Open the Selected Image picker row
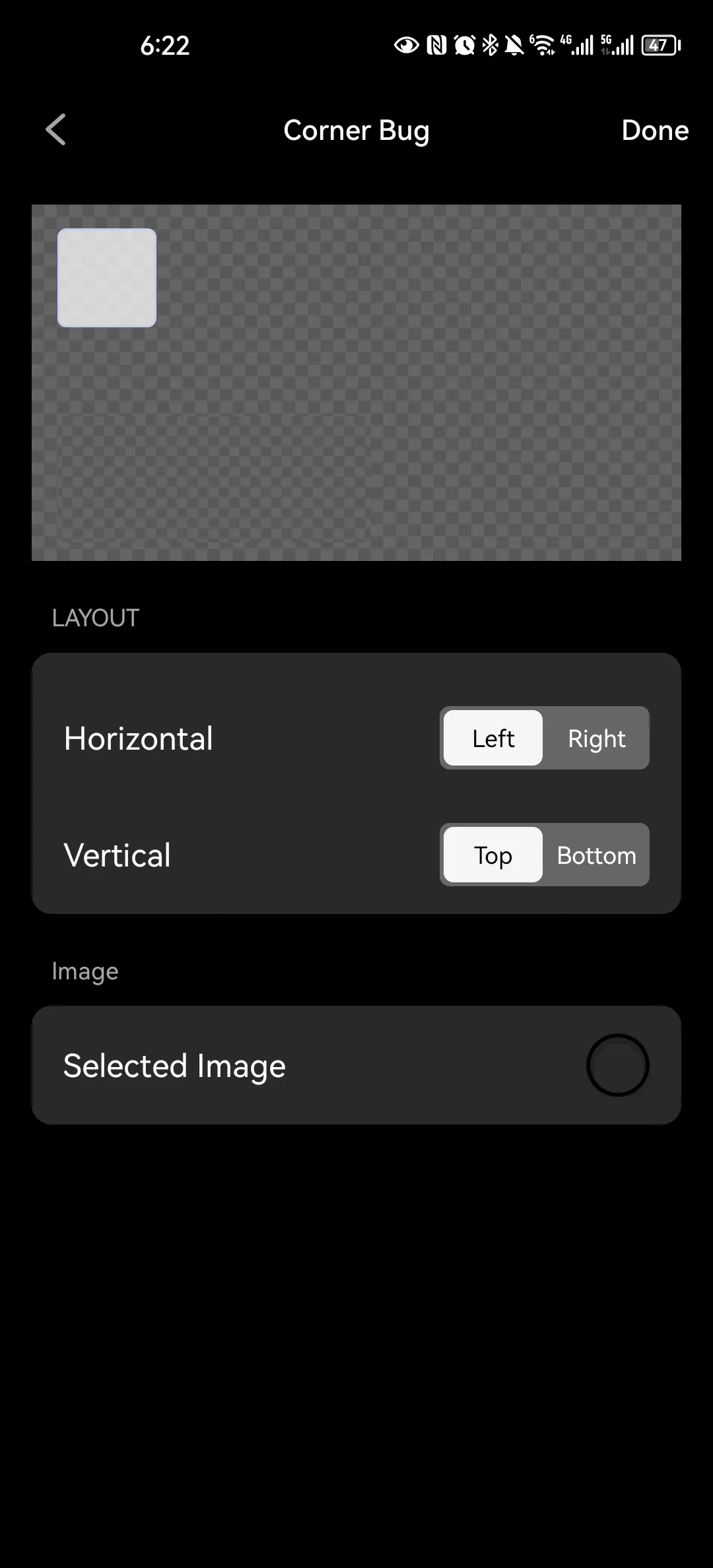713x1568 pixels. pos(356,1065)
